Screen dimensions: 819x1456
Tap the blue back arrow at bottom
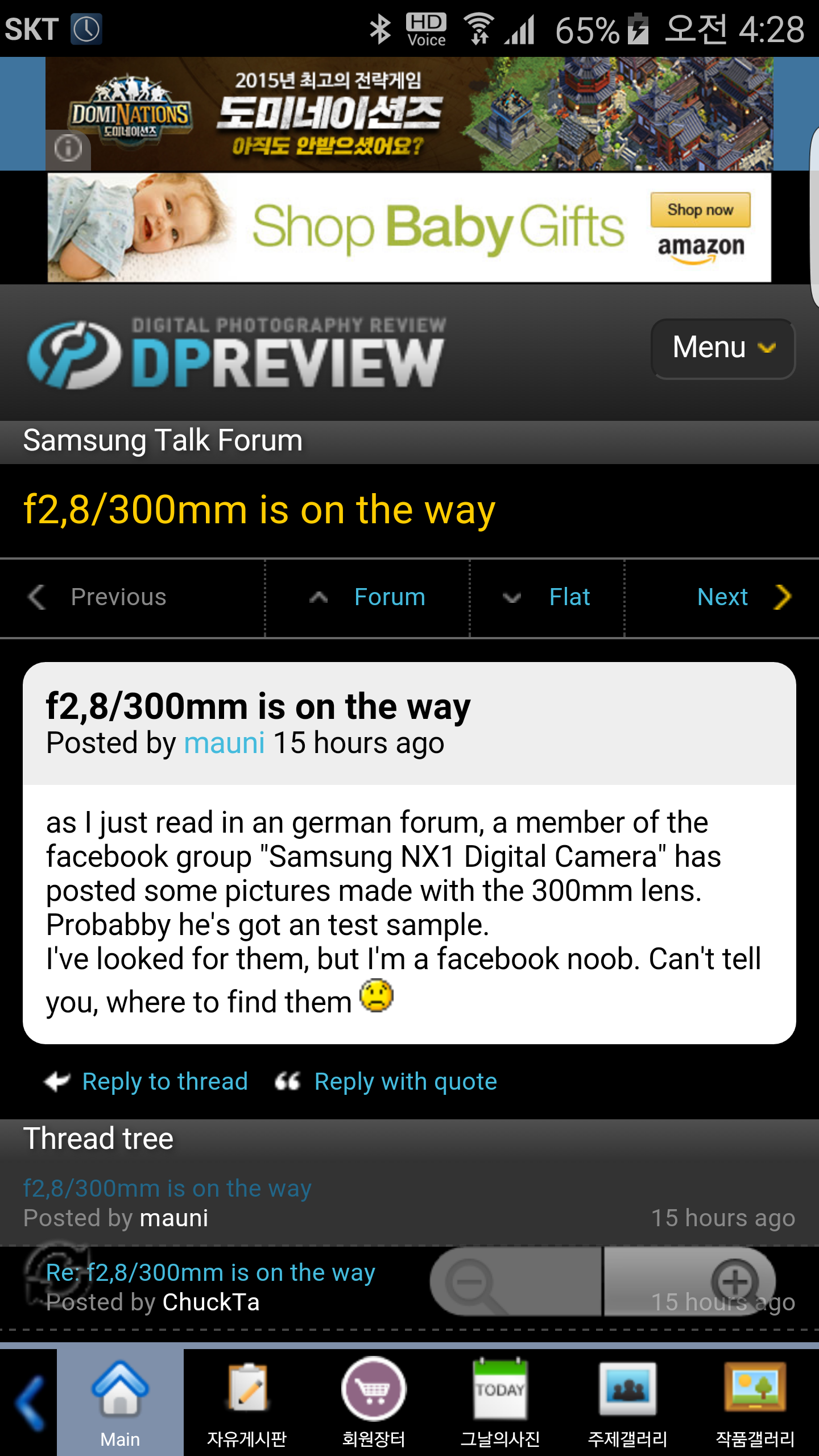coord(30,1403)
